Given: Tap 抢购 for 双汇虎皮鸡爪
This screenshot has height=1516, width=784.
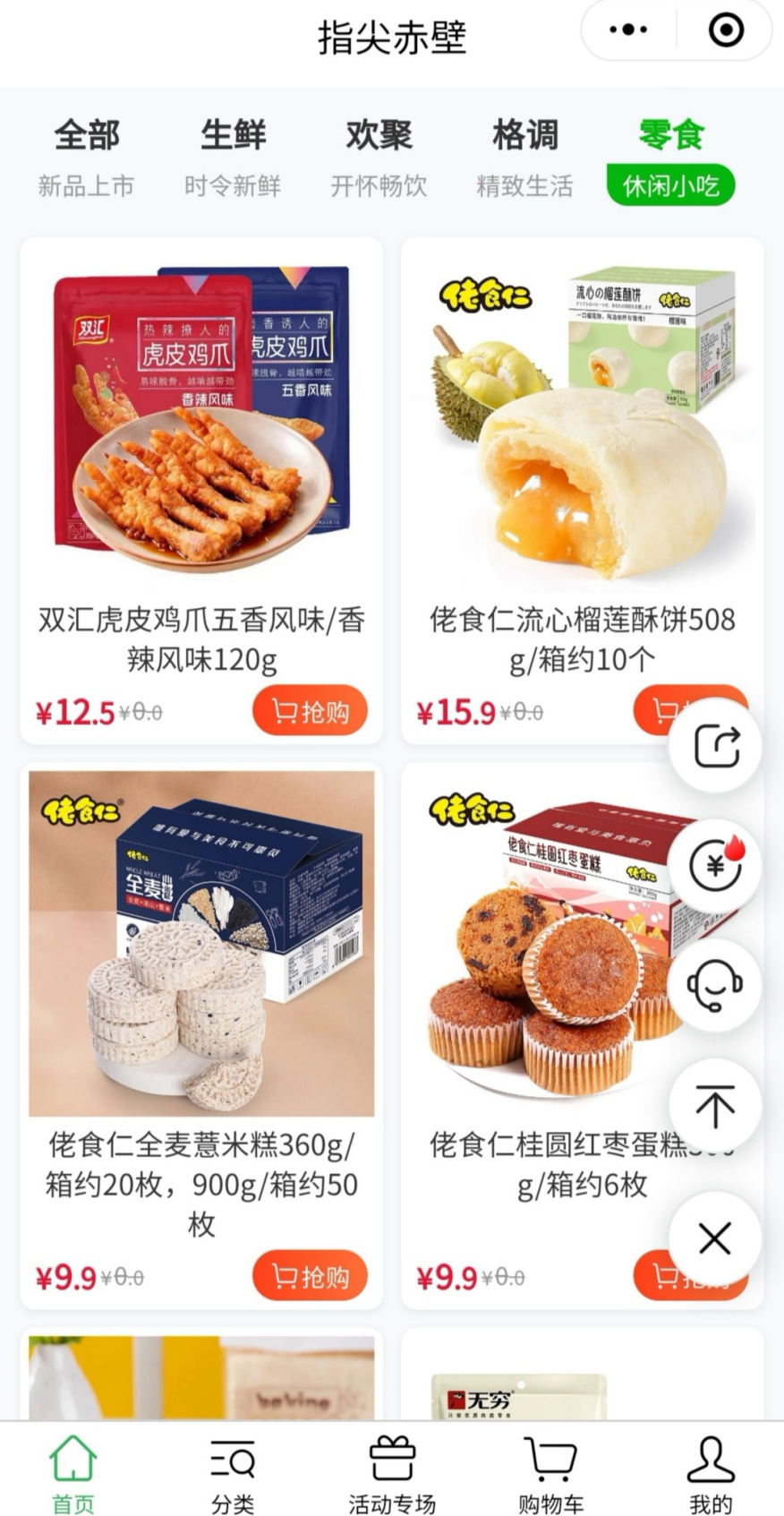Looking at the screenshot, I should click(x=310, y=711).
